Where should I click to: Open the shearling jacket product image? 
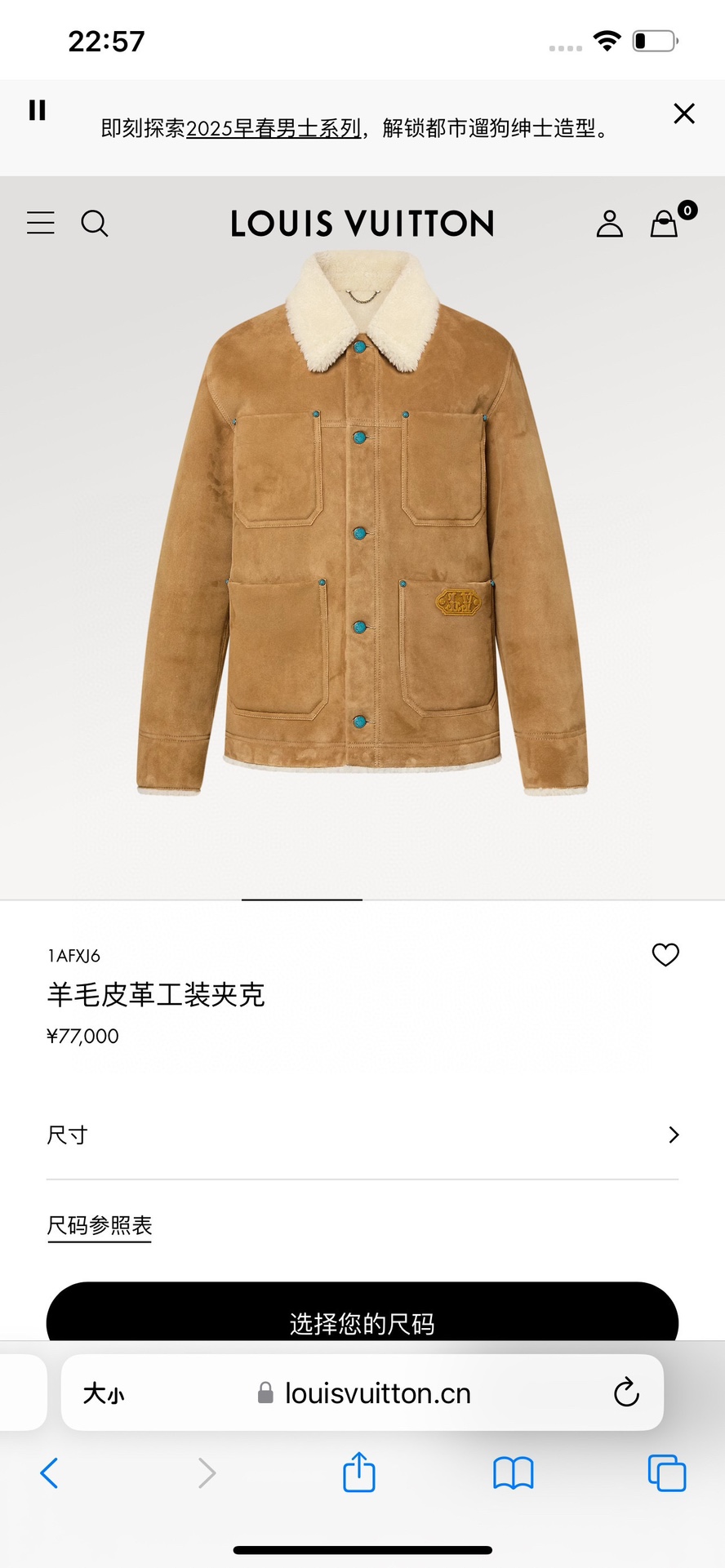click(362, 522)
